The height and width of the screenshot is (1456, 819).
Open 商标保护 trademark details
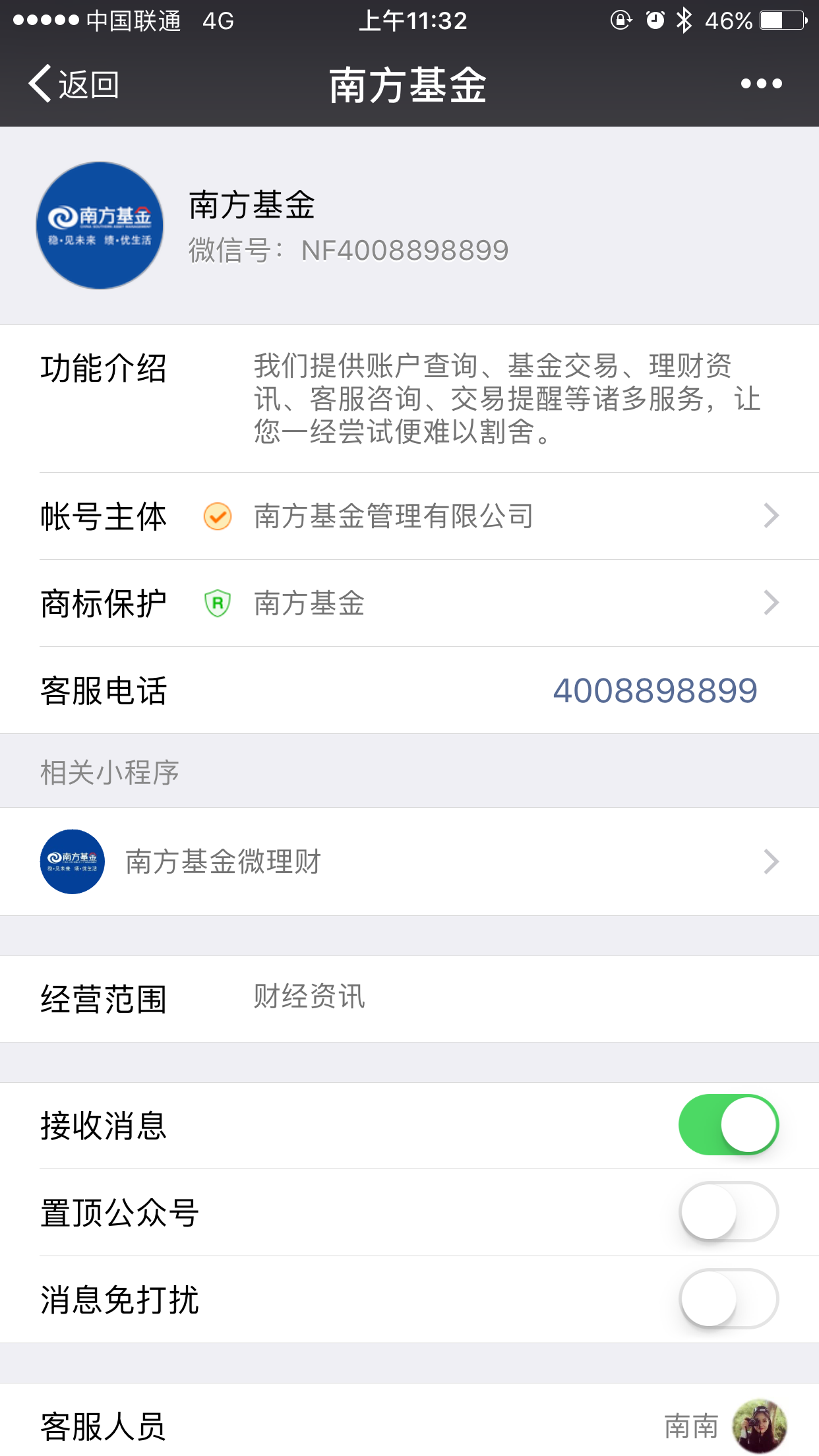[x=429, y=603]
